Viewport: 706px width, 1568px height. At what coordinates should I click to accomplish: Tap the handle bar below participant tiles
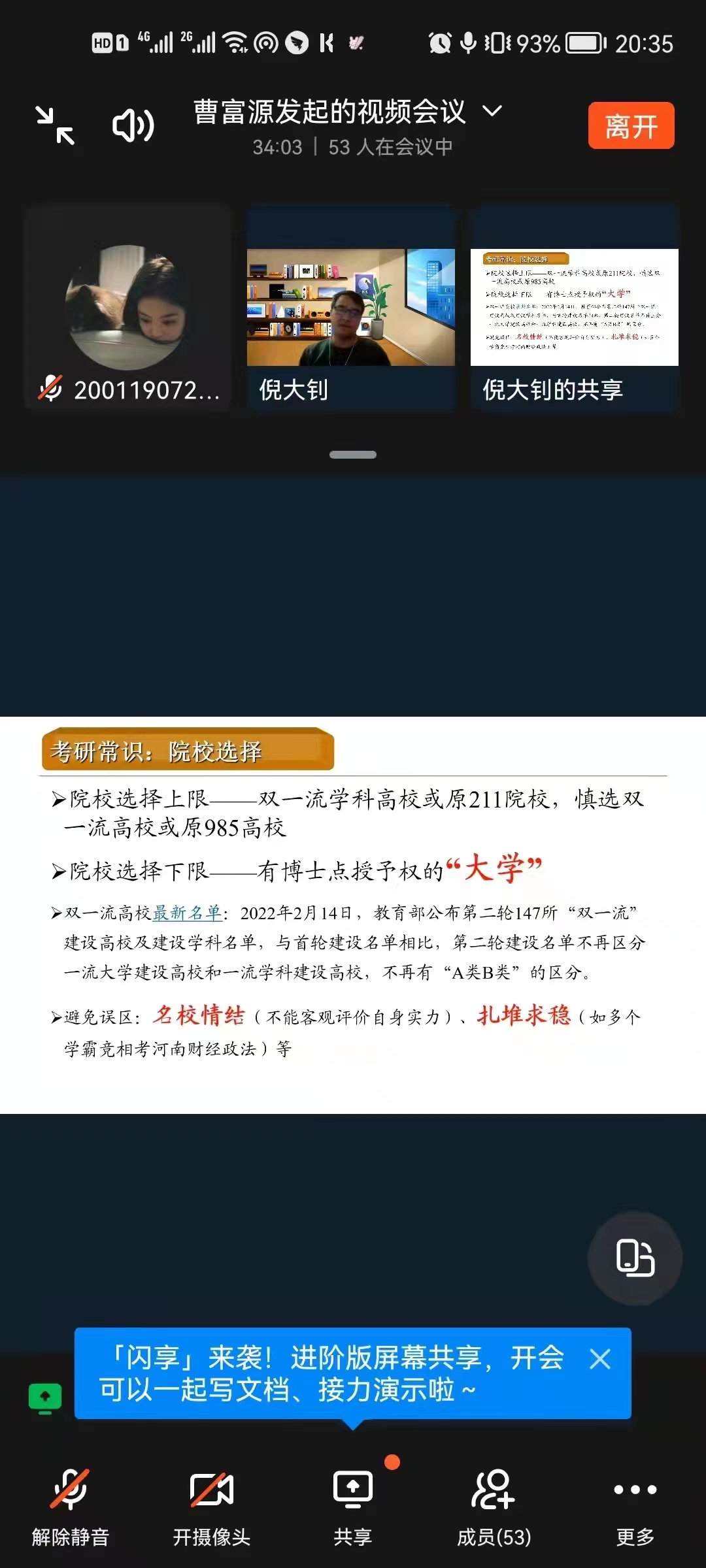[353, 455]
